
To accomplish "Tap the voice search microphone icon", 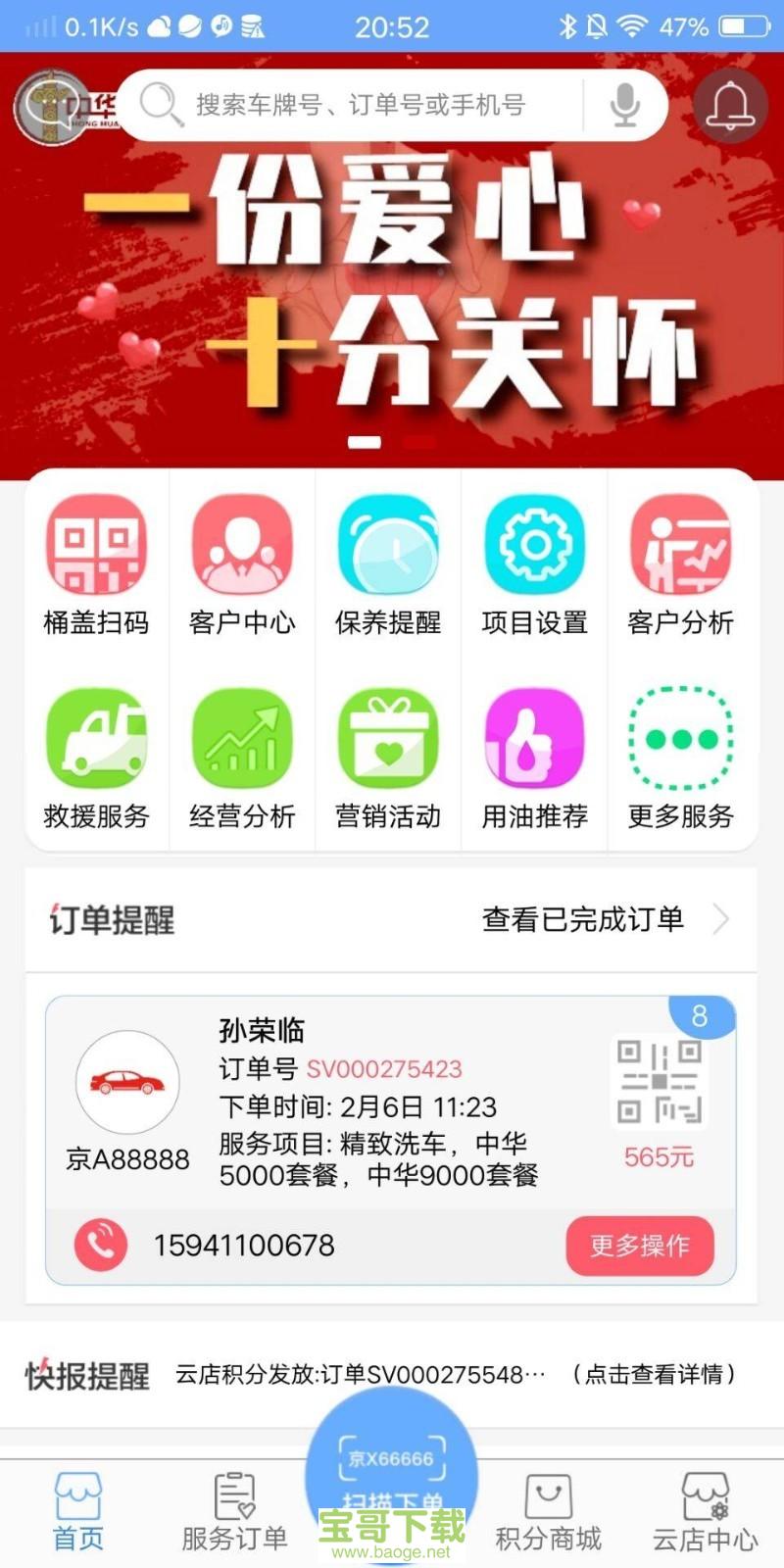I will [x=624, y=105].
